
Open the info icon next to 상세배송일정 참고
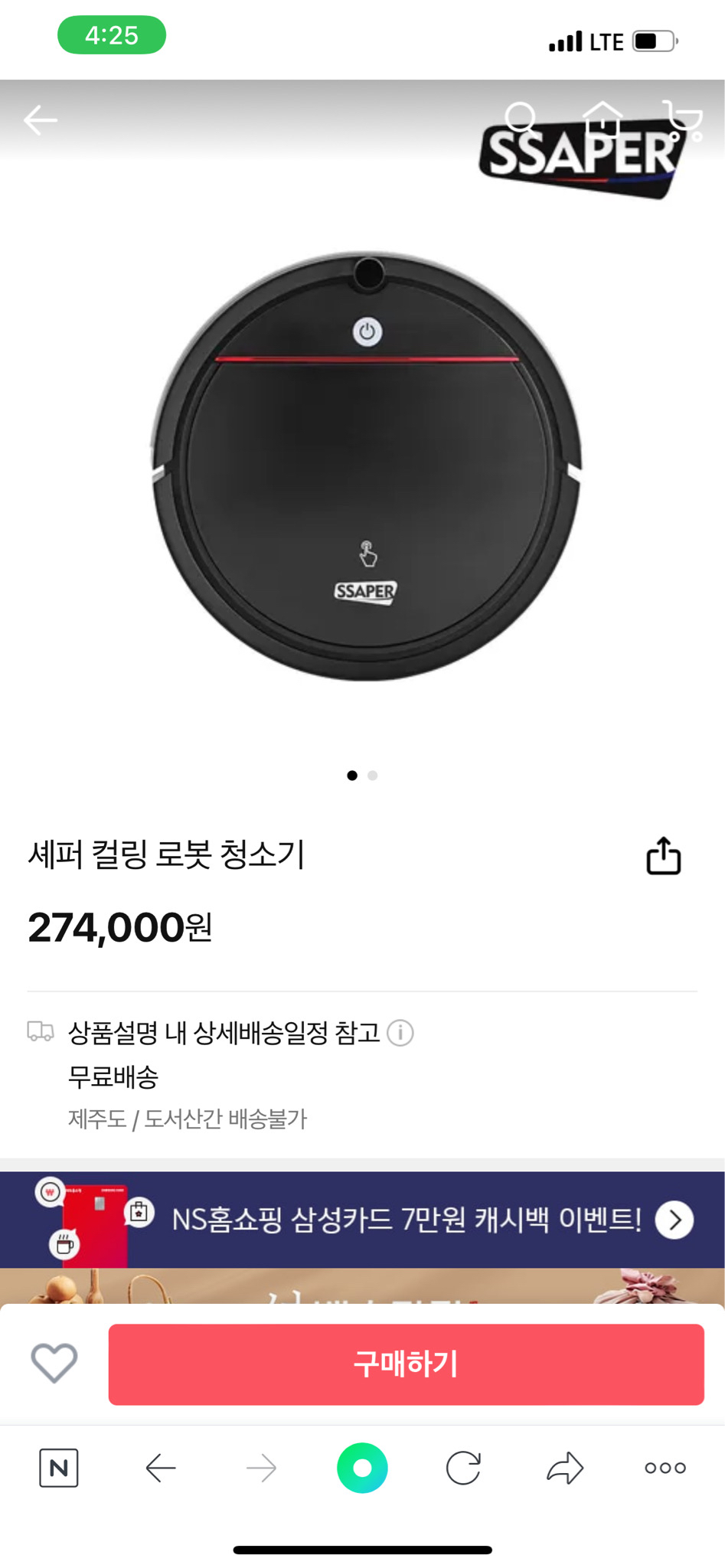click(400, 1033)
